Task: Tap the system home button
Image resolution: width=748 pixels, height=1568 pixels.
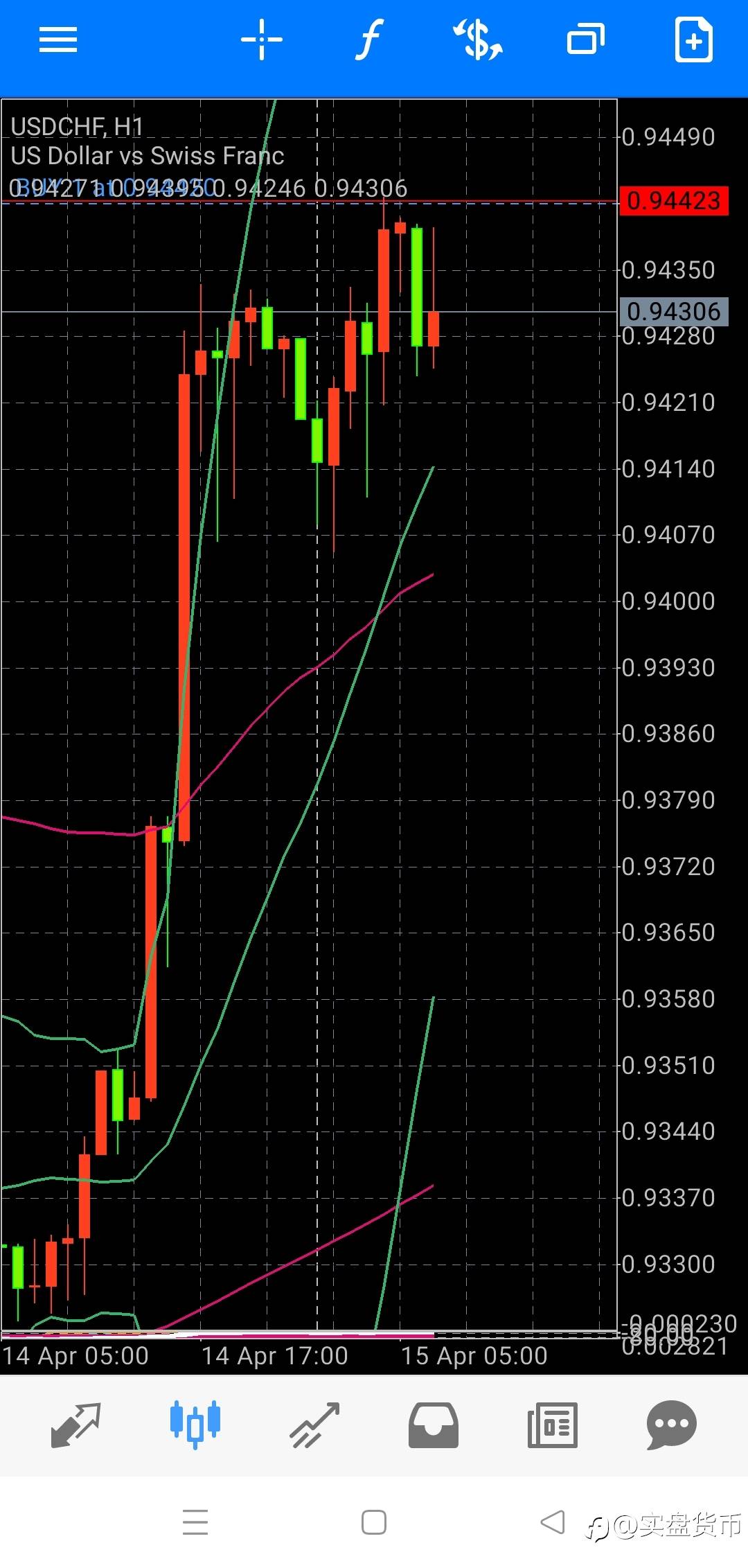Action: [x=374, y=1522]
